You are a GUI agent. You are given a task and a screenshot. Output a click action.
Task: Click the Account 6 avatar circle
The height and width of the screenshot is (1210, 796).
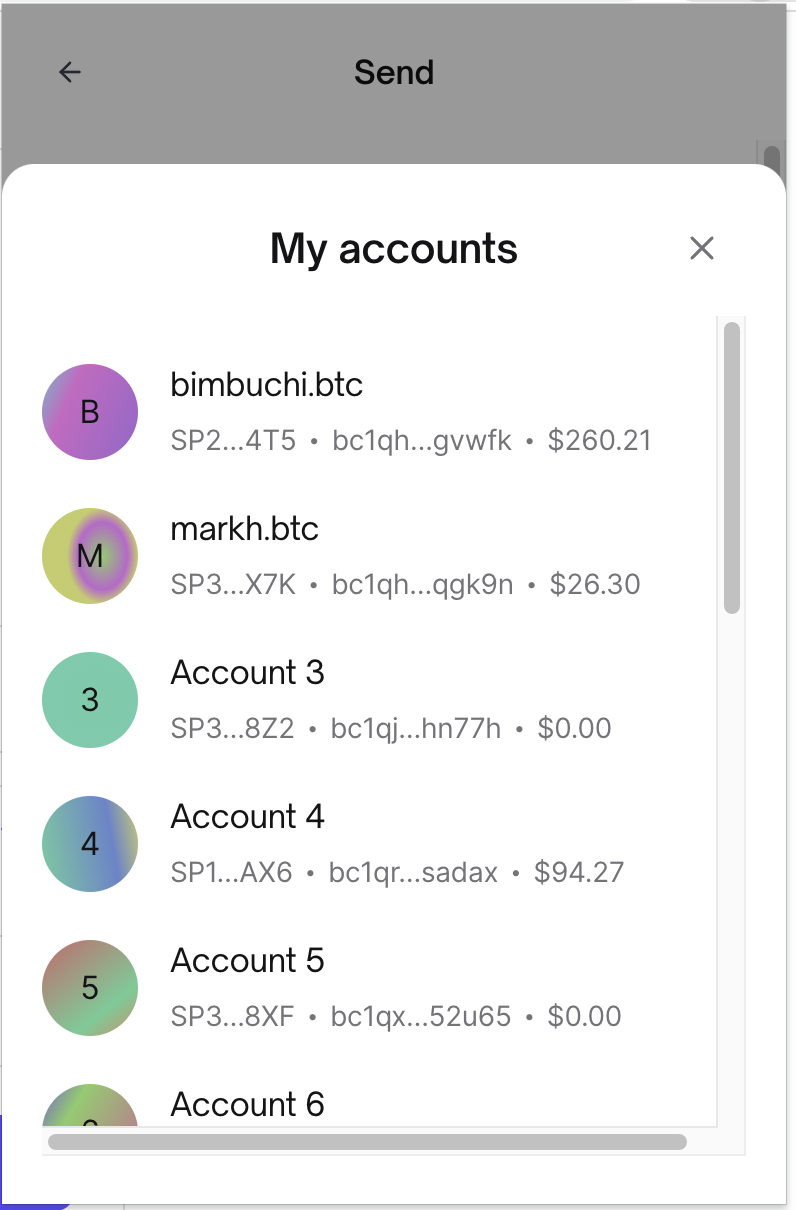point(89,1110)
